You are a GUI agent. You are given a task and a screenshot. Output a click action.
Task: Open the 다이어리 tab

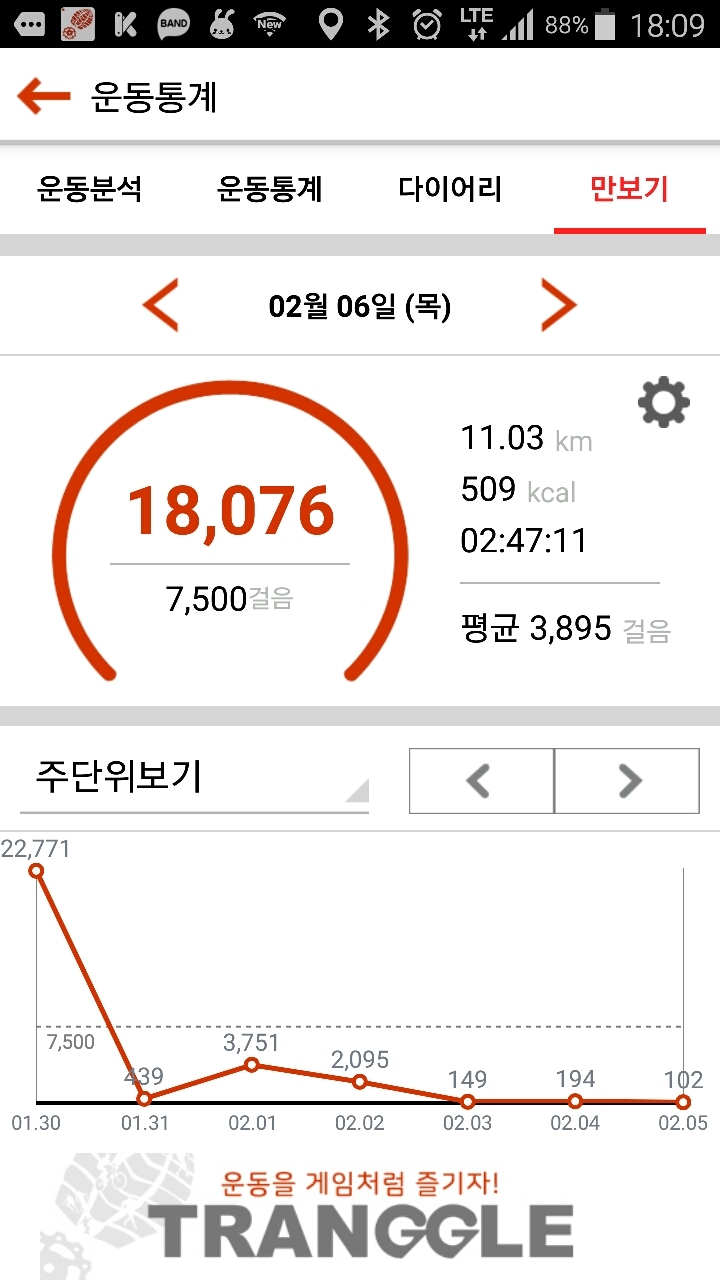click(x=450, y=188)
